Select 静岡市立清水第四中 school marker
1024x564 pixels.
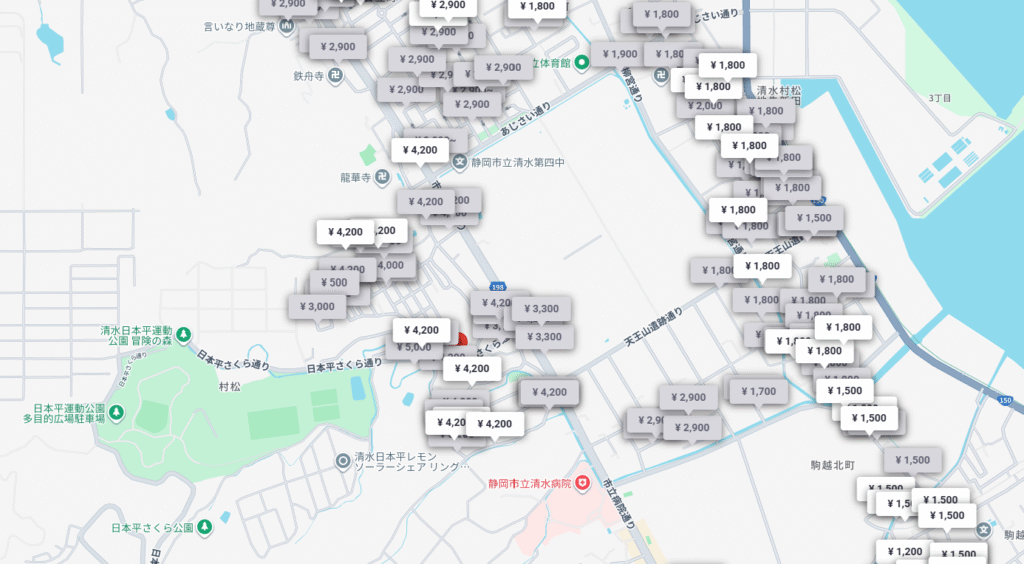click(460, 161)
